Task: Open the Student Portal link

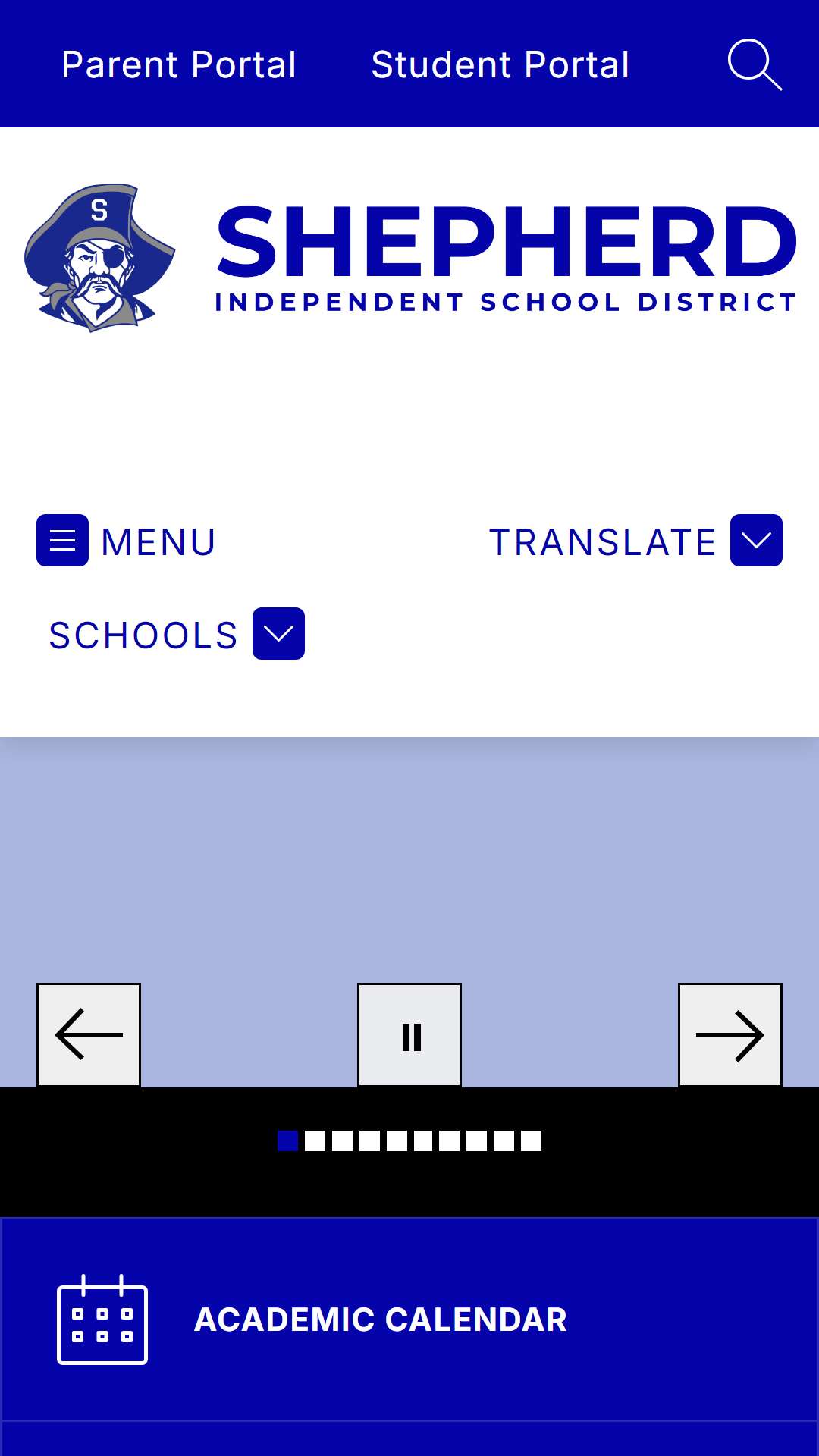Action: (500, 64)
